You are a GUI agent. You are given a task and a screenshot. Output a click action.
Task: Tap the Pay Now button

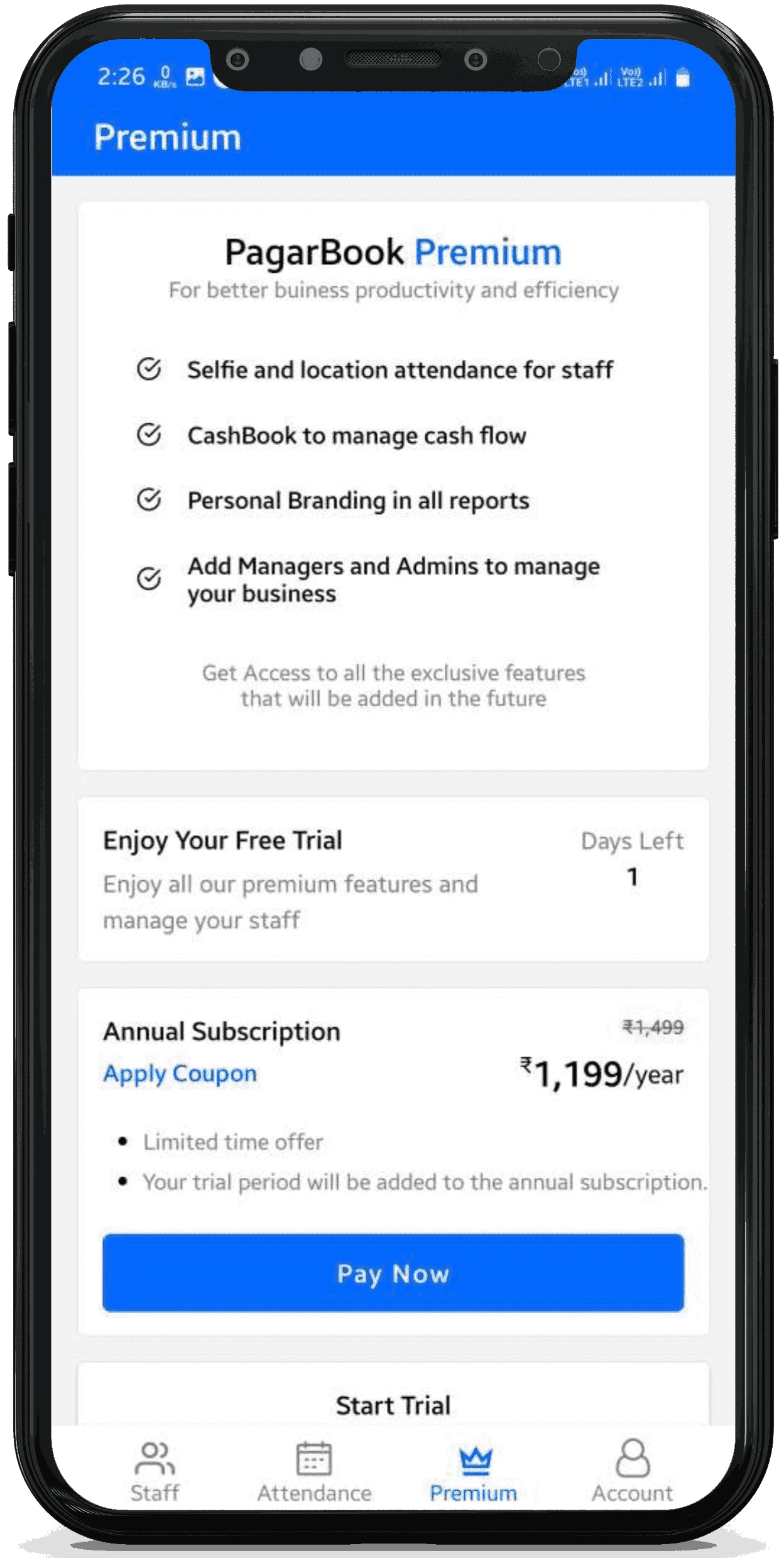[393, 1273]
